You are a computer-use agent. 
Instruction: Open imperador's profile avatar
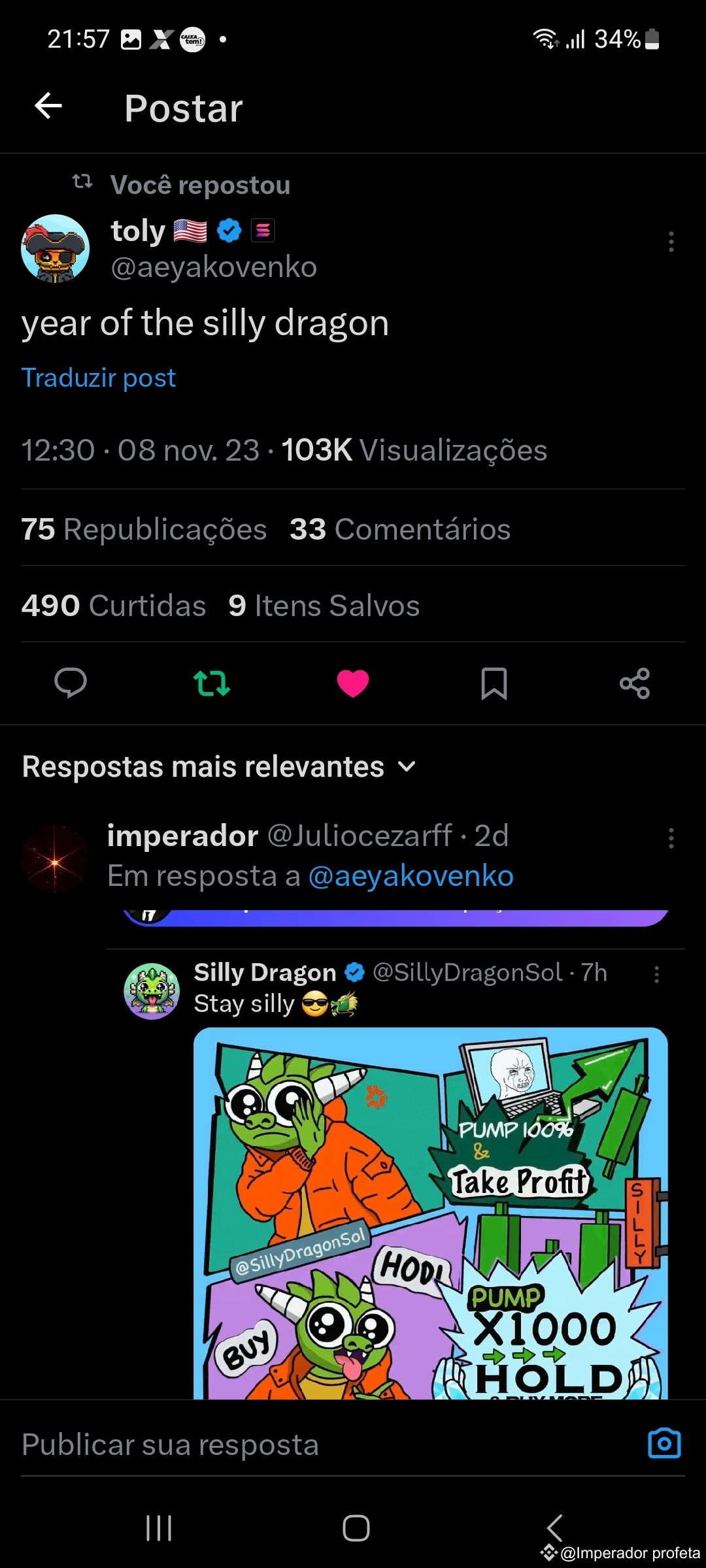coord(55,858)
